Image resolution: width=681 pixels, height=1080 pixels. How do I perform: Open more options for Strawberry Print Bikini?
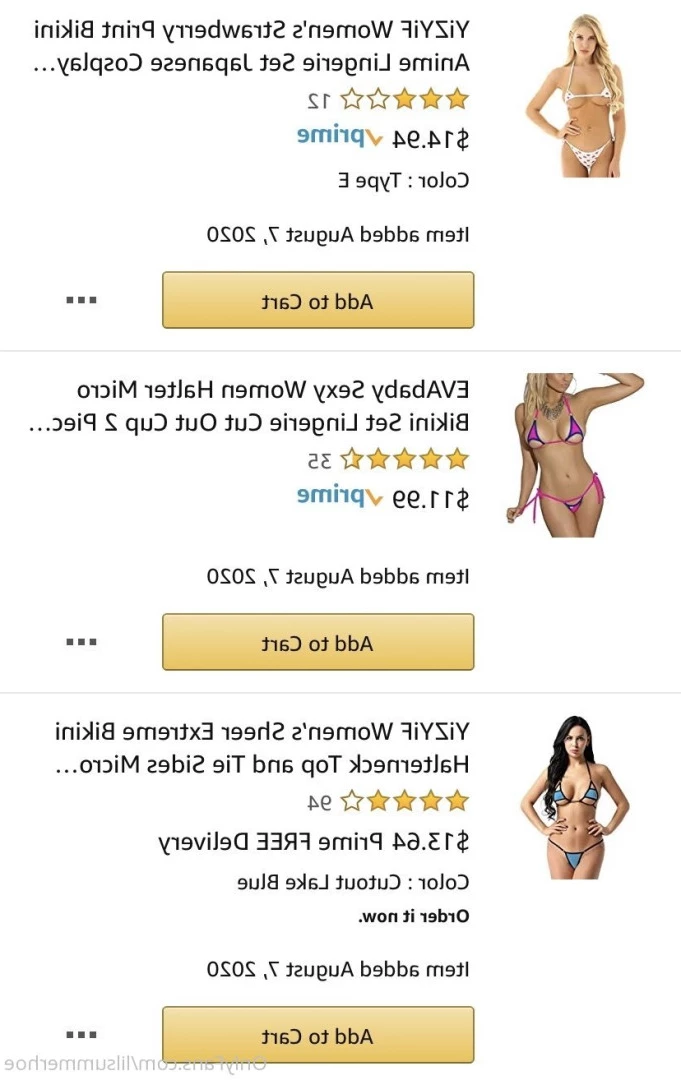click(x=81, y=300)
